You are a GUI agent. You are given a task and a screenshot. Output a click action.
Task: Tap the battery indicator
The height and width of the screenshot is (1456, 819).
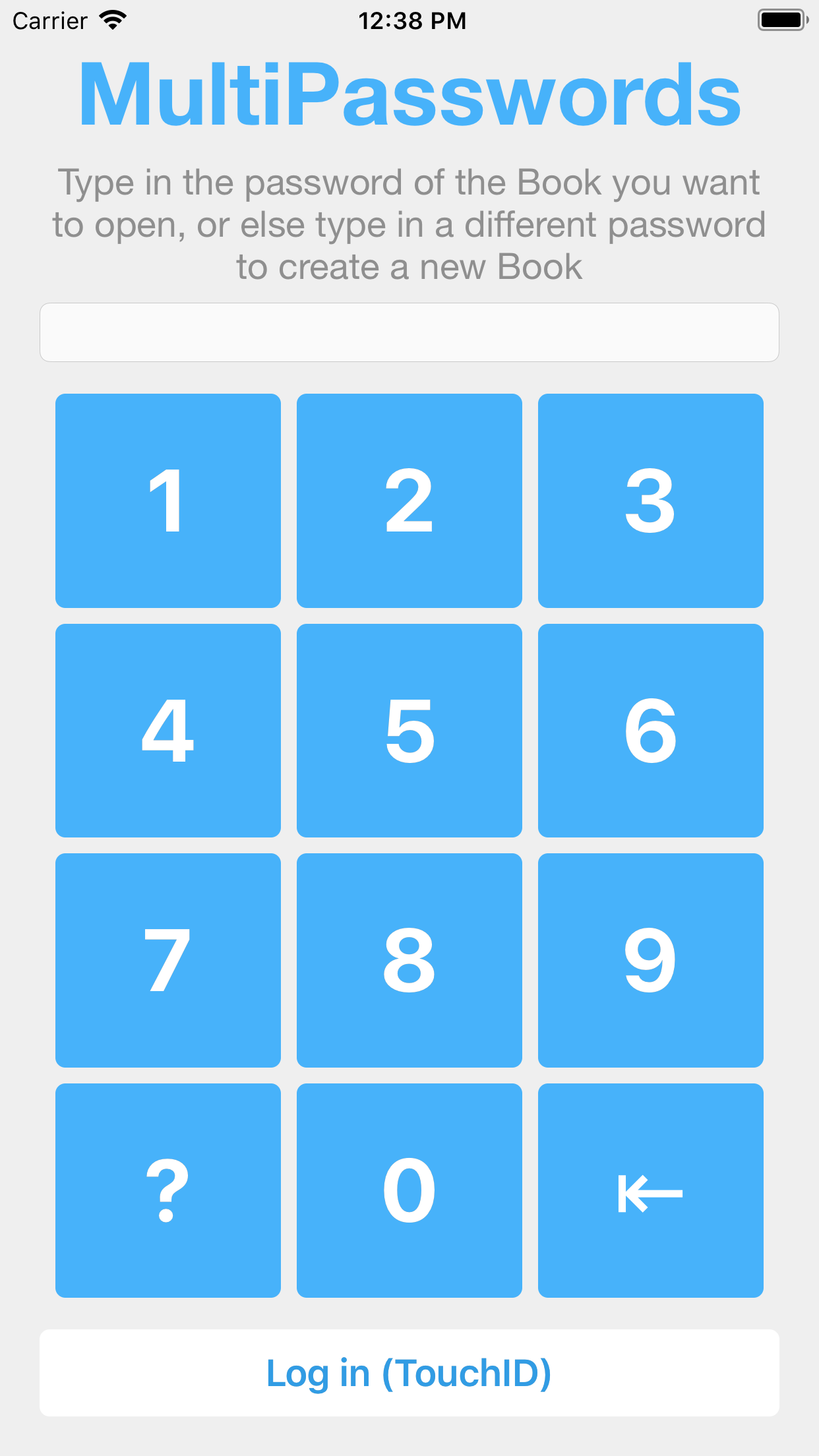pyautogui.click(x=781, y=20)
